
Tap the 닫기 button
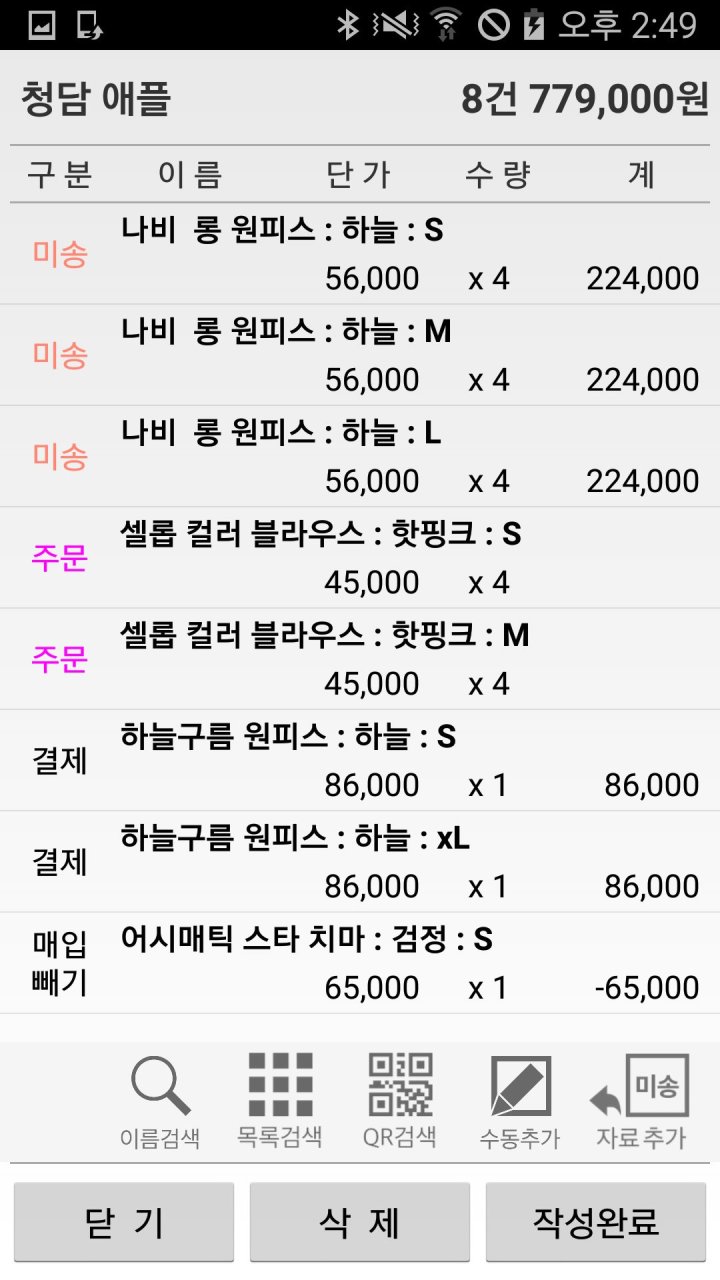point(124,1222)
